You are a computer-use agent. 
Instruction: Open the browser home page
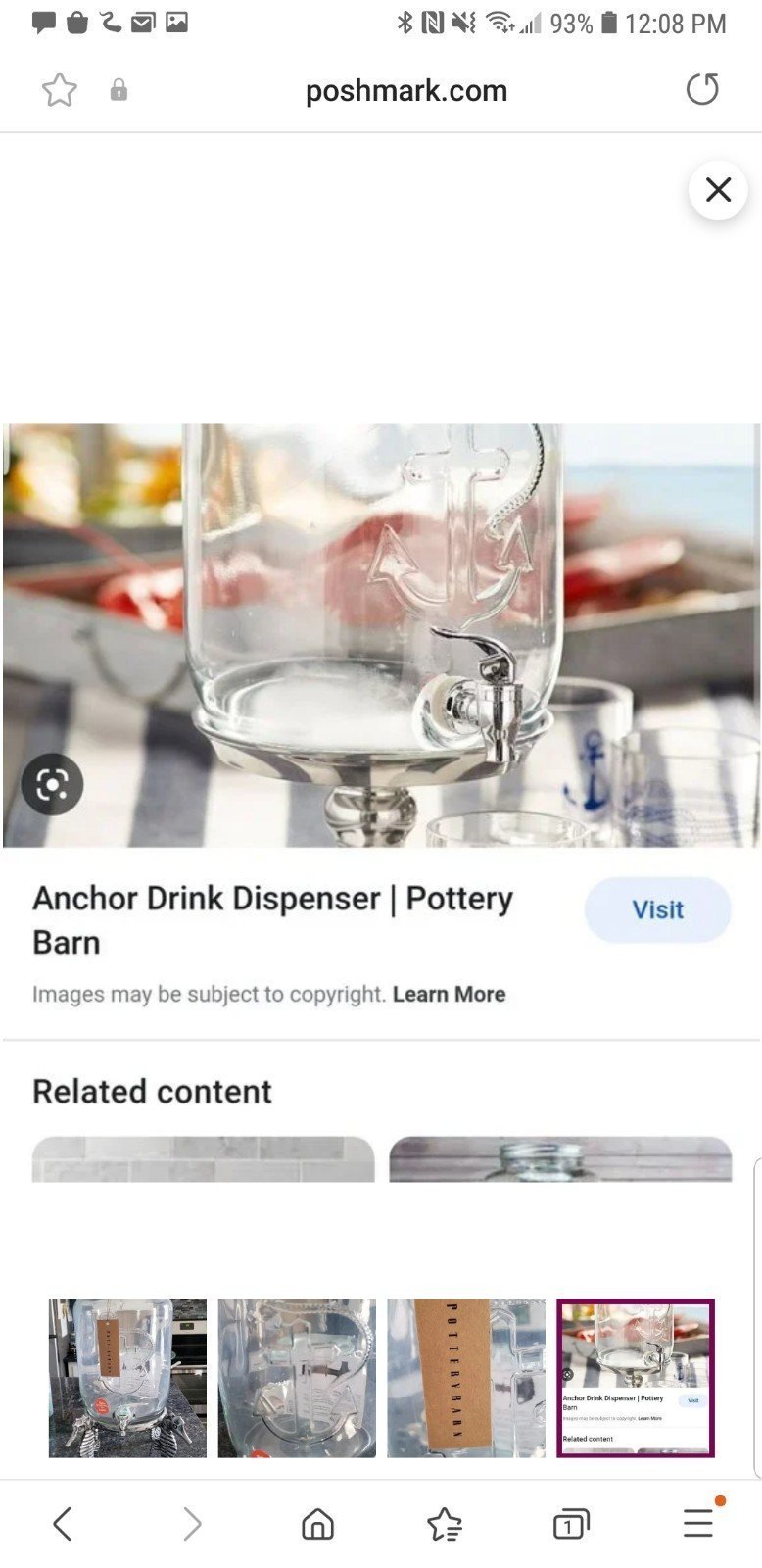pyautogui.click(x=317, y=1524)
